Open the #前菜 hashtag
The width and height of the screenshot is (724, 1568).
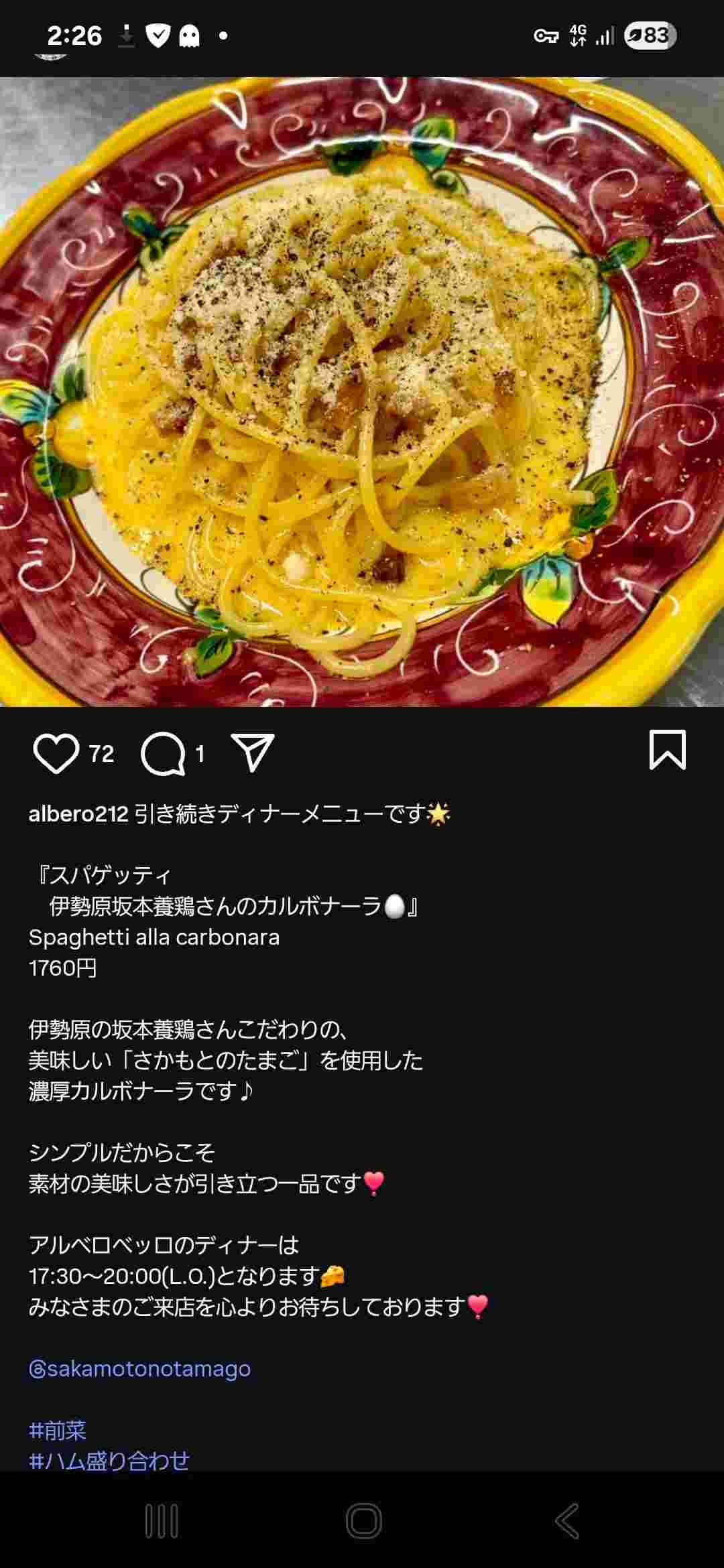point(58,1430)
